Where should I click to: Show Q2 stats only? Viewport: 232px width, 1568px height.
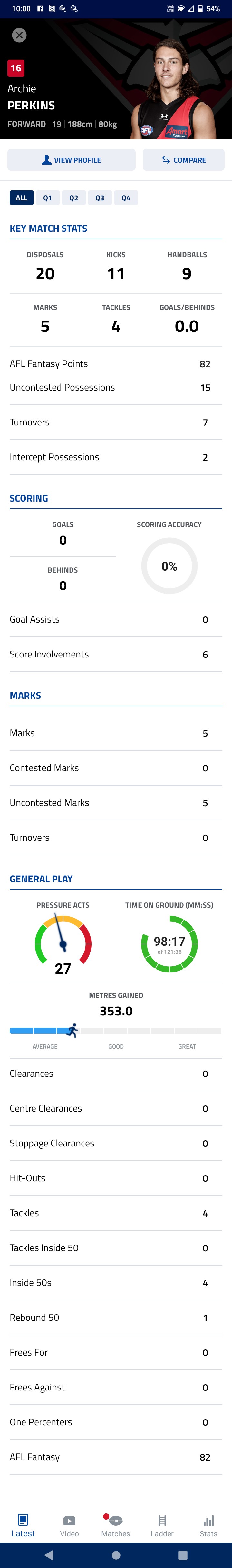click(x=73, y=198)
